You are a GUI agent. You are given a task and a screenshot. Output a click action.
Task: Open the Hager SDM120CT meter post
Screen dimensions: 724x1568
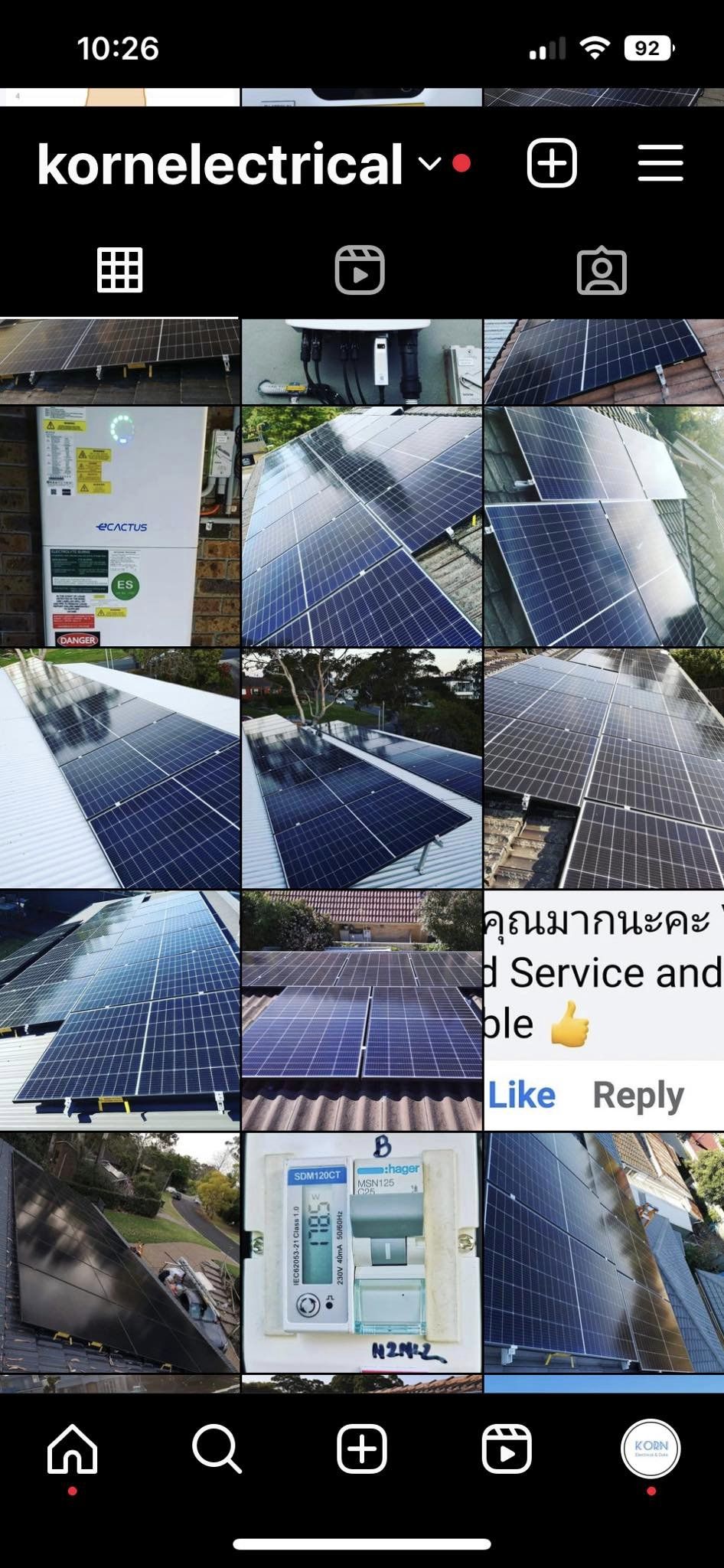pos(361,1253)
